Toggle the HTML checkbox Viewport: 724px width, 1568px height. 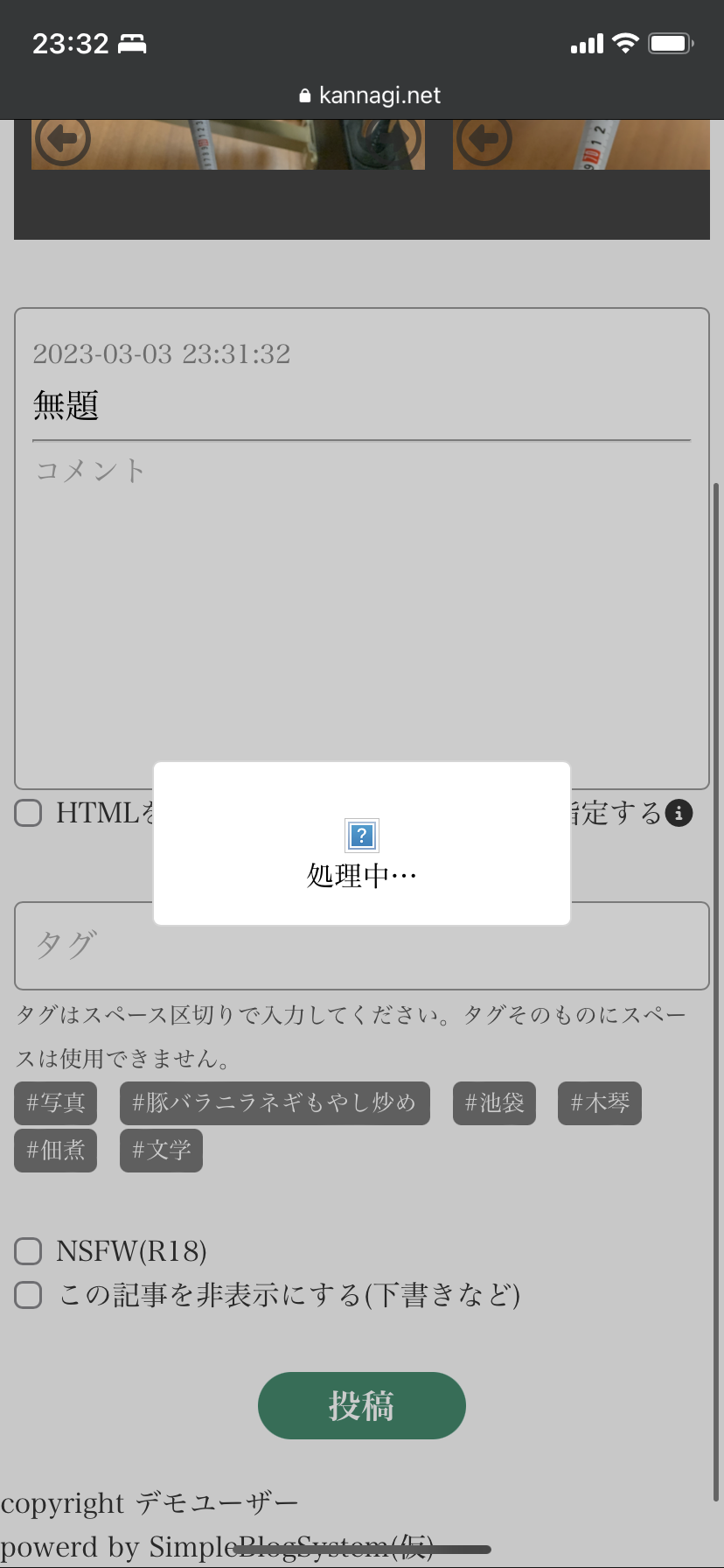click(28, 813)
